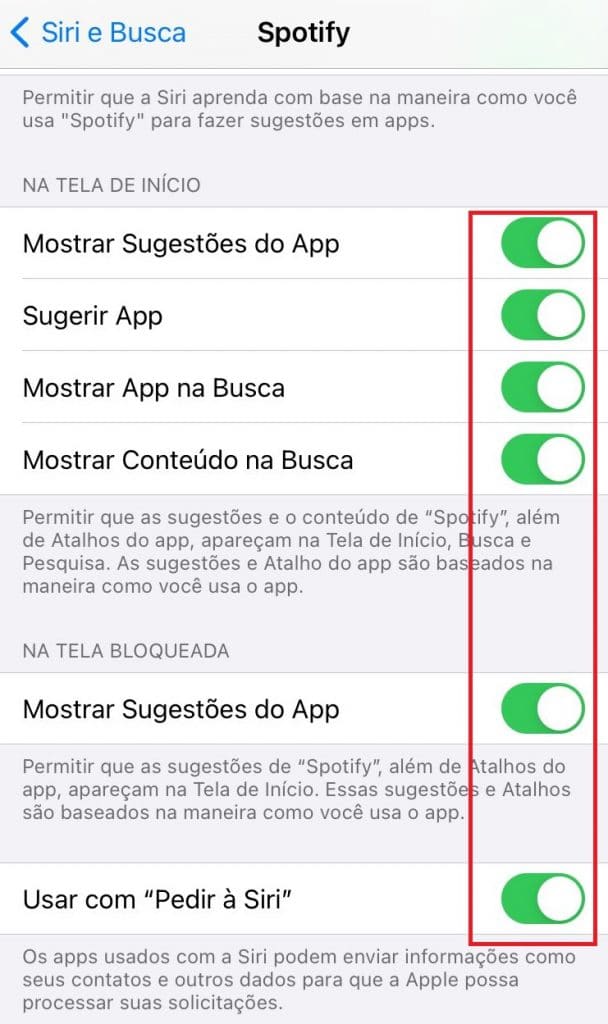Disable the Sugerir App switch
Viewport: 608px width, 1024px height.
543,315
